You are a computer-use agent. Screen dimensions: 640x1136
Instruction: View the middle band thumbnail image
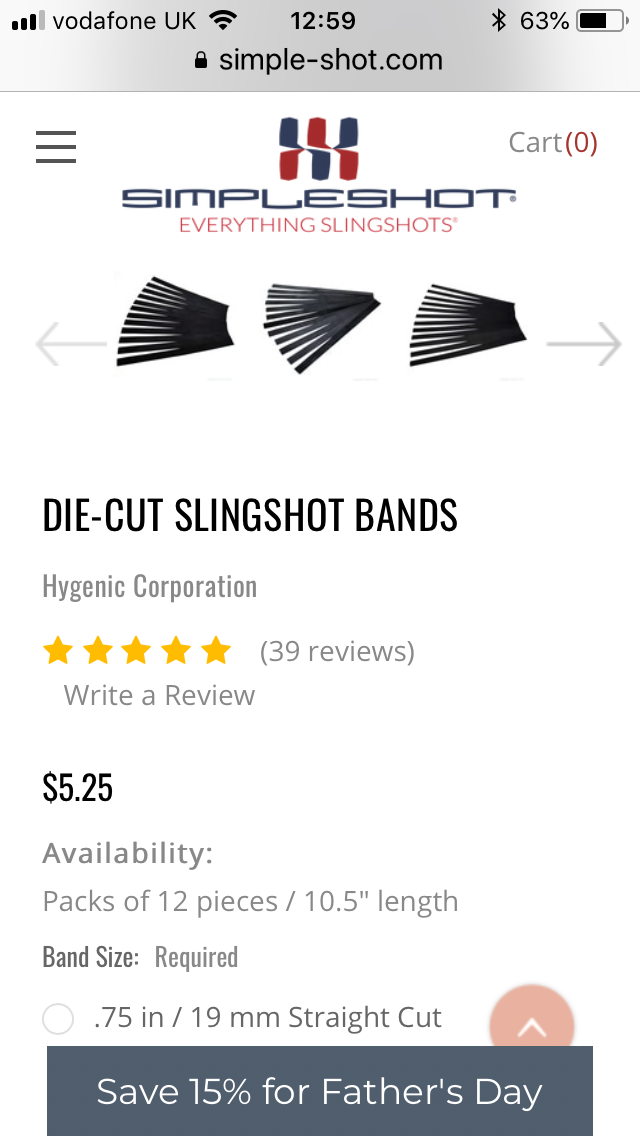321,327
